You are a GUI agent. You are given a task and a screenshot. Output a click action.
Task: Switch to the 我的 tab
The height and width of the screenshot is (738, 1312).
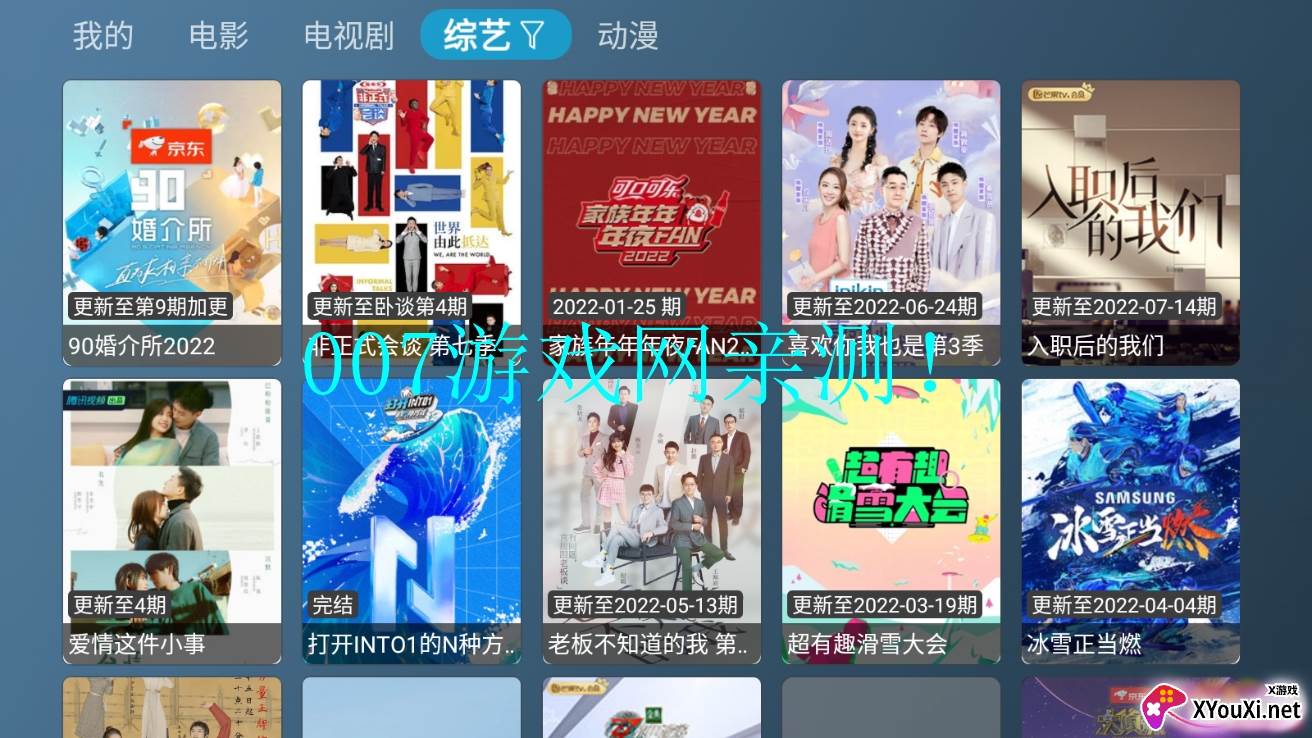click(x=103, y=36)
